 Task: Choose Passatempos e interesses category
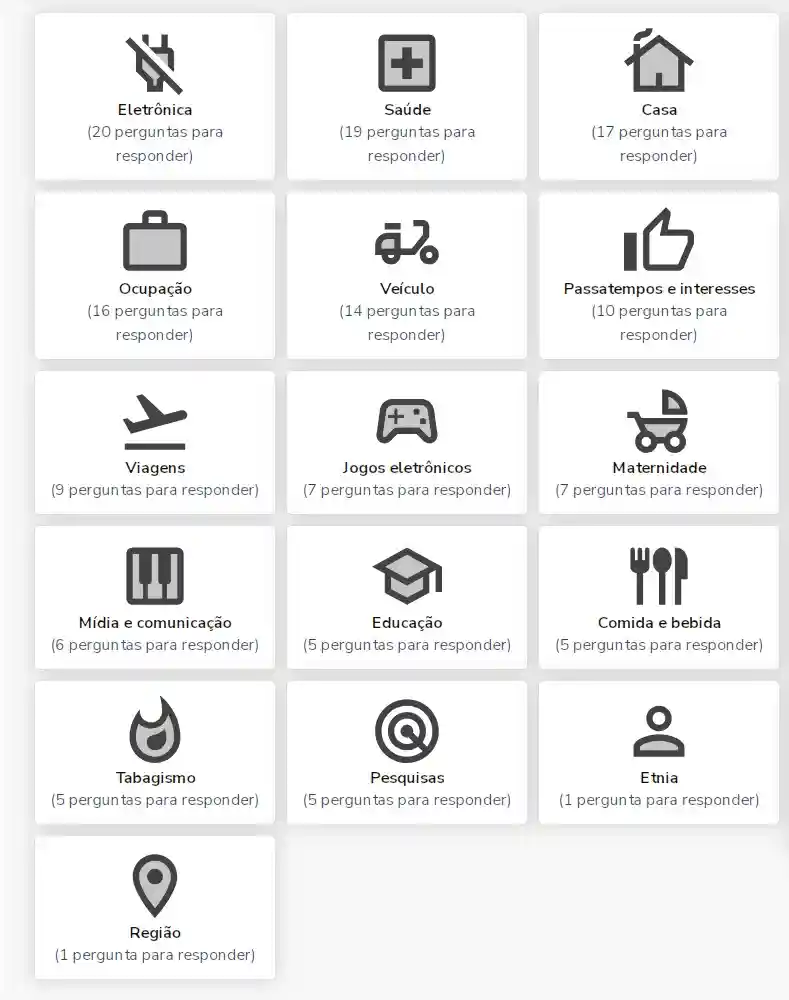[659, 276]
